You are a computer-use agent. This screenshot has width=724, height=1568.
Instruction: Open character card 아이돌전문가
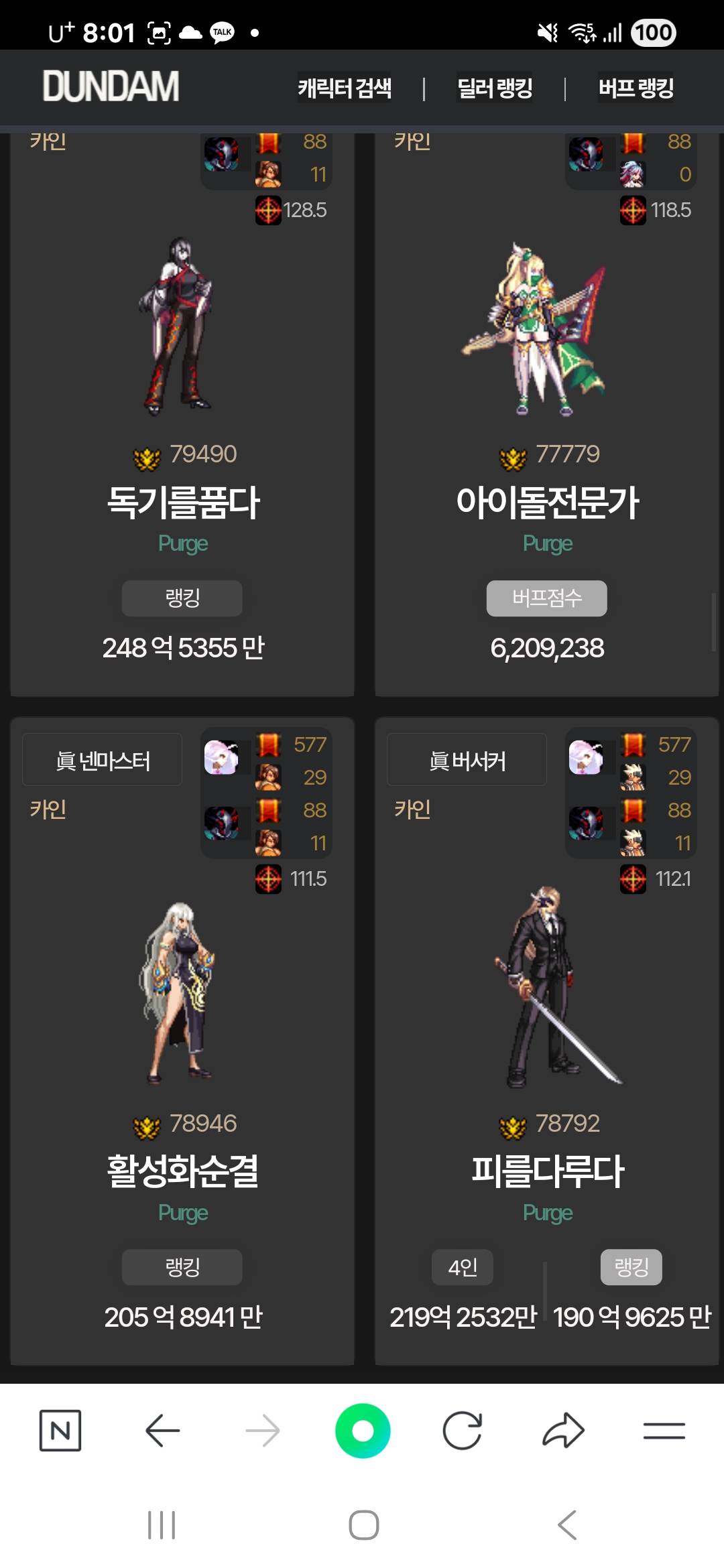[547, 503]
